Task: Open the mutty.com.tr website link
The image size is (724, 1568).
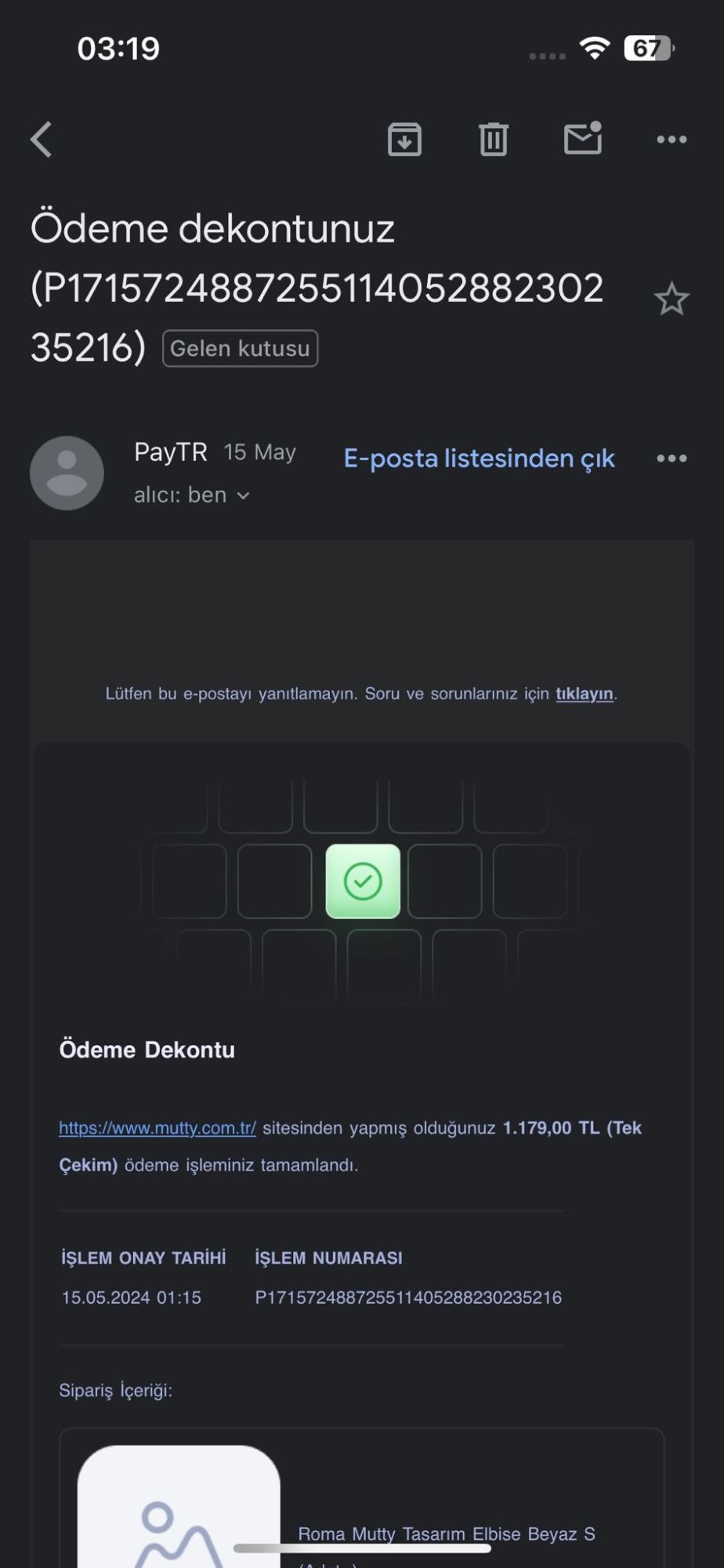Action: click(x=157, y=1128)
